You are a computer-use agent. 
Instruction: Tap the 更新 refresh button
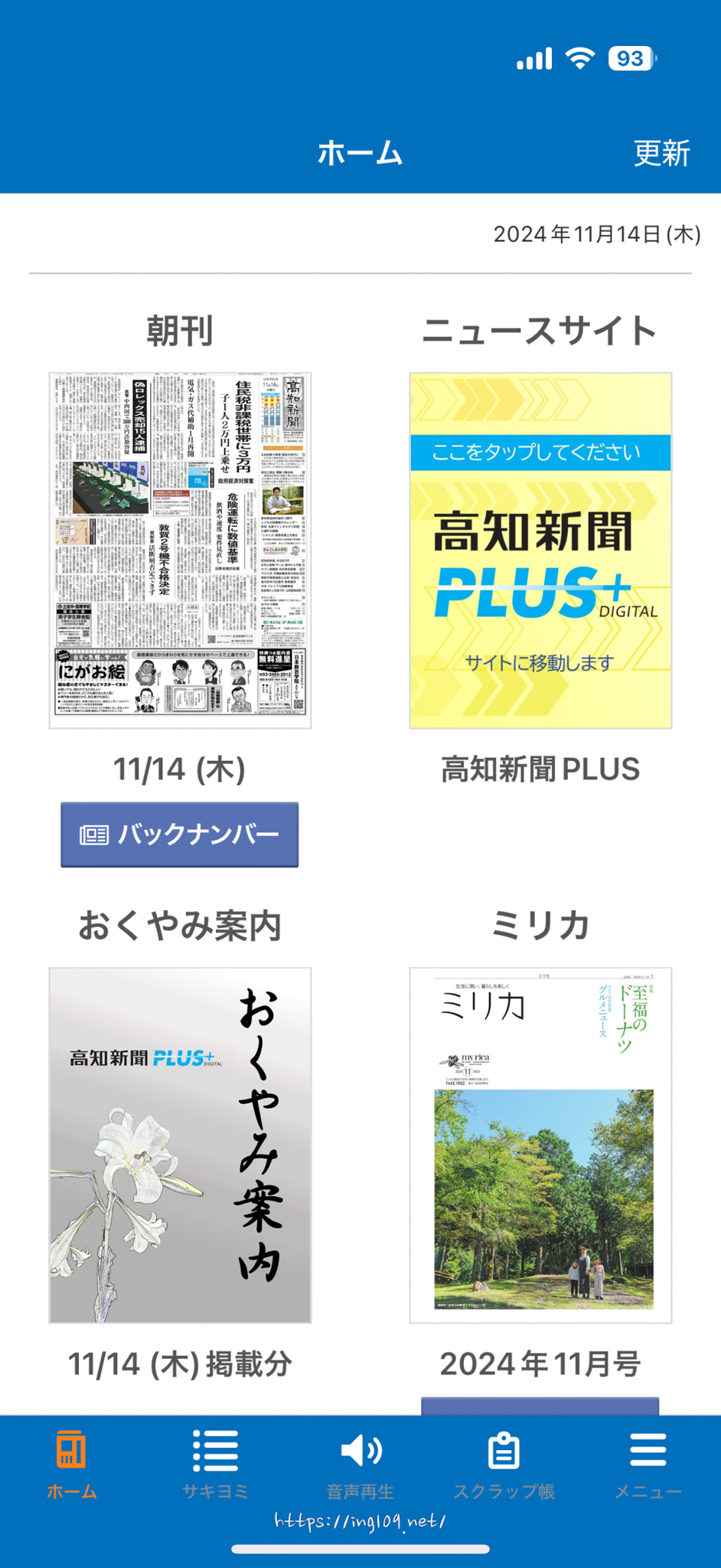[661, 153]
